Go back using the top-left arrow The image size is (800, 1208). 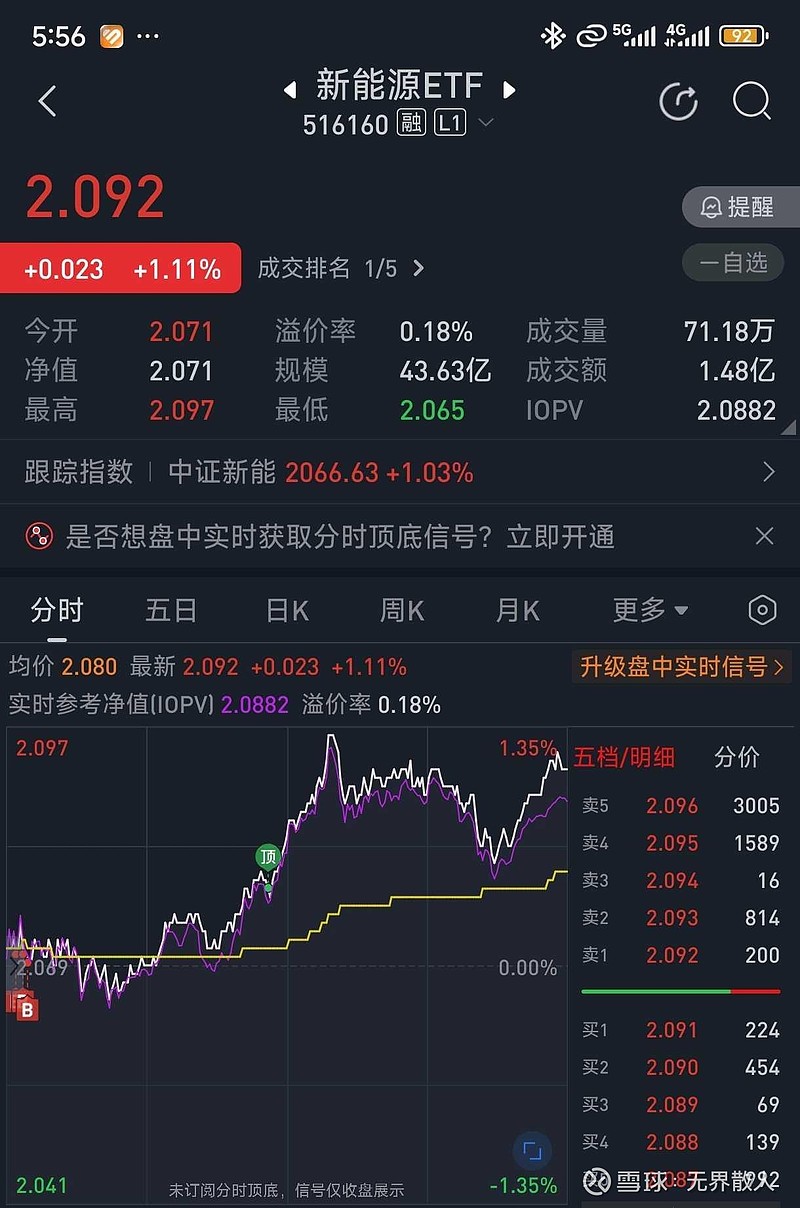tap(47, 101)
